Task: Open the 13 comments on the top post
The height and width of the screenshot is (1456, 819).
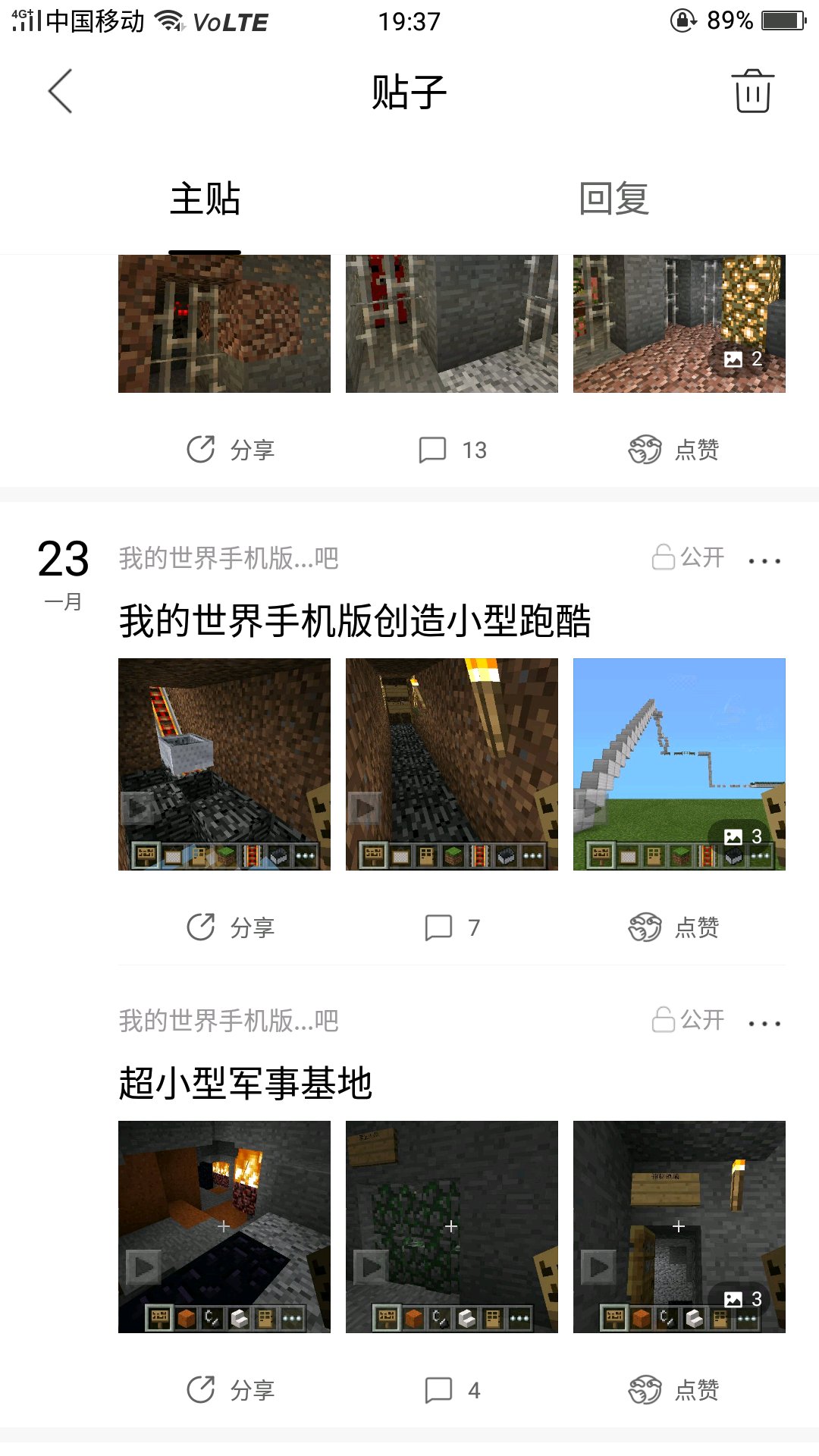Action: coord(453,450)
